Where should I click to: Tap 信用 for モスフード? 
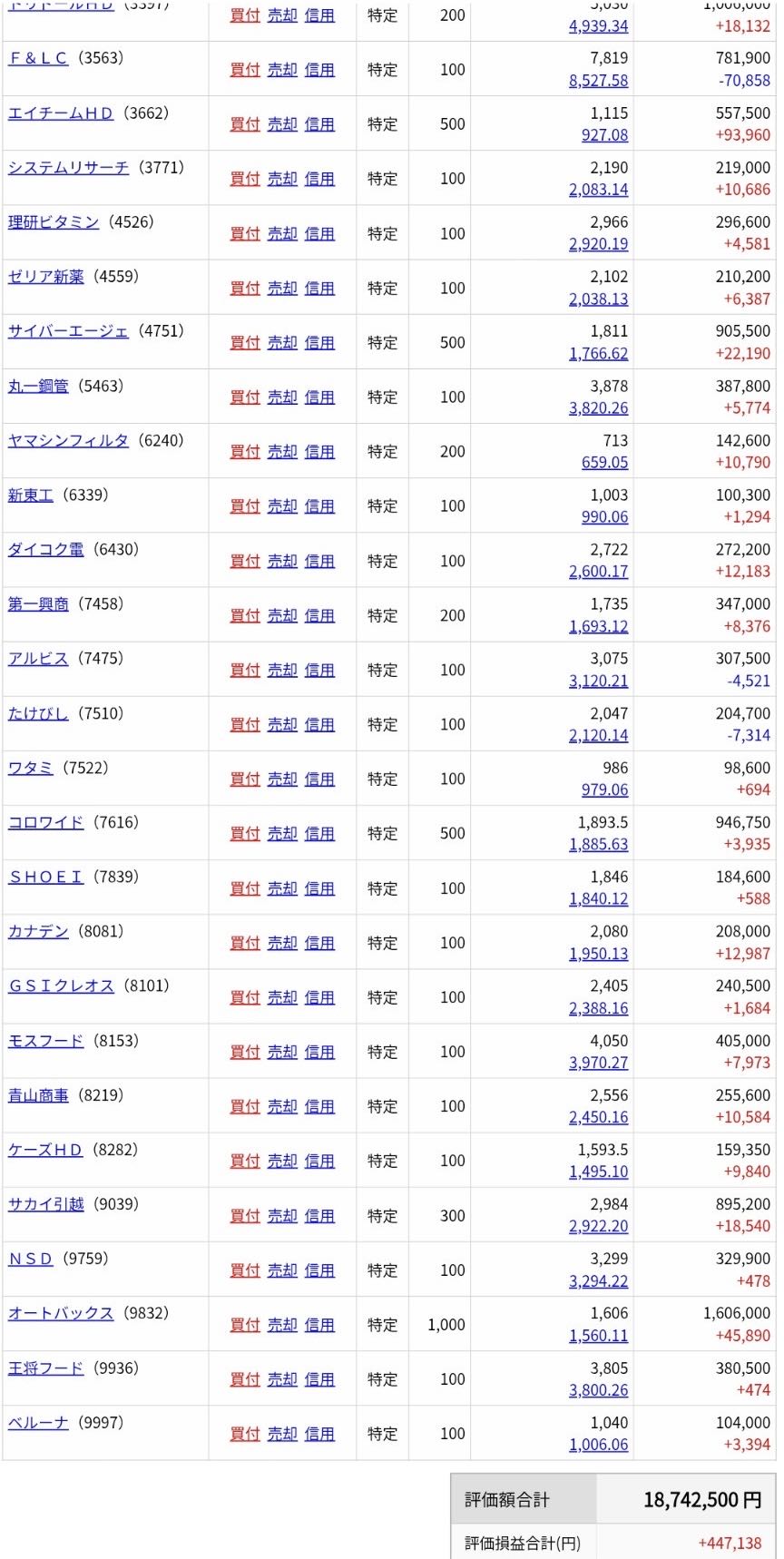(319, 1053)
